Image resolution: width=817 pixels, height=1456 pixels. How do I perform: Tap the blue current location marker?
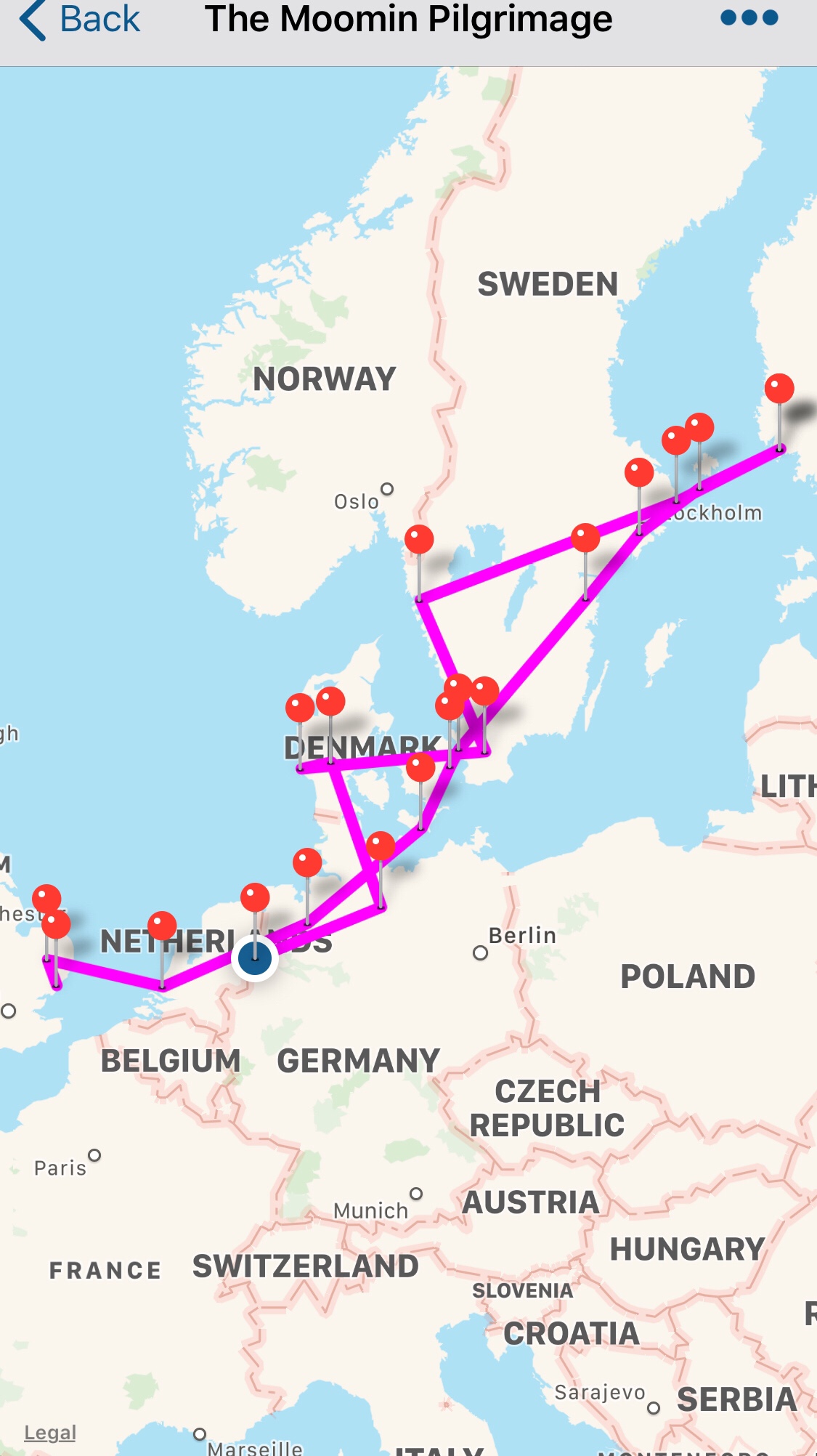point(255,958)
